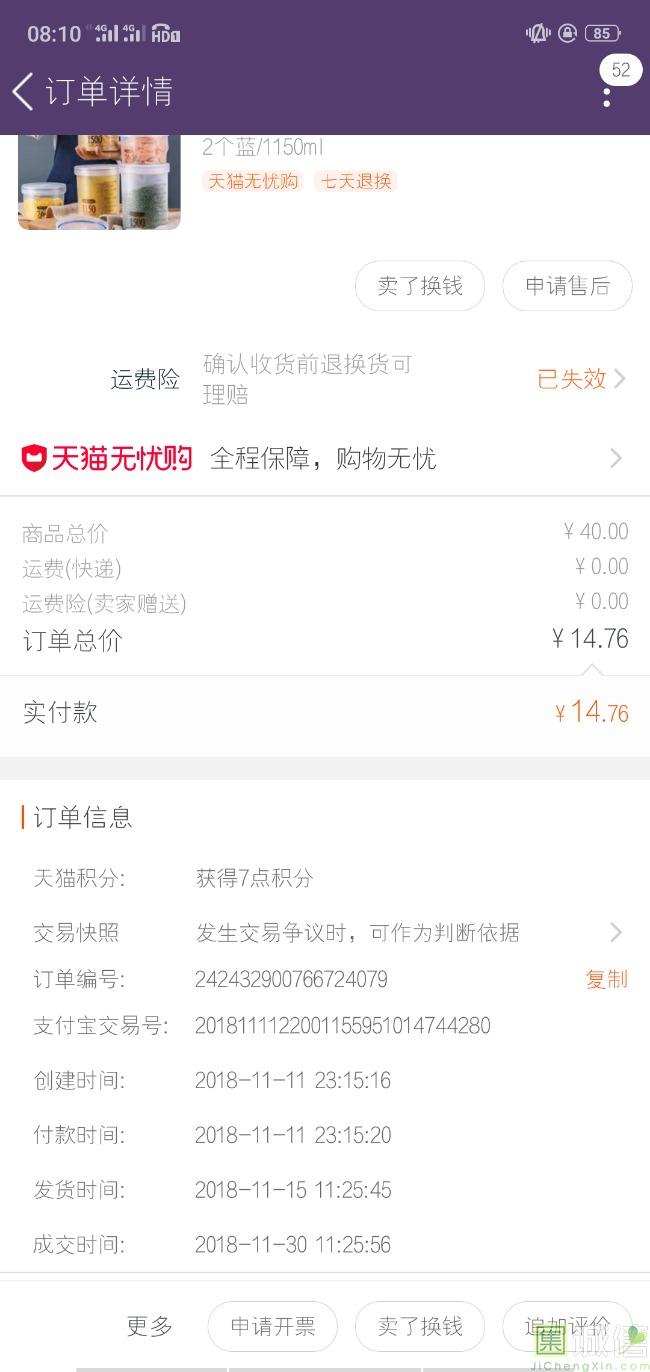The image size is (650, 1372).
Task: Tap 更多 in the bottom action bar
Action: click(149, 1326)
